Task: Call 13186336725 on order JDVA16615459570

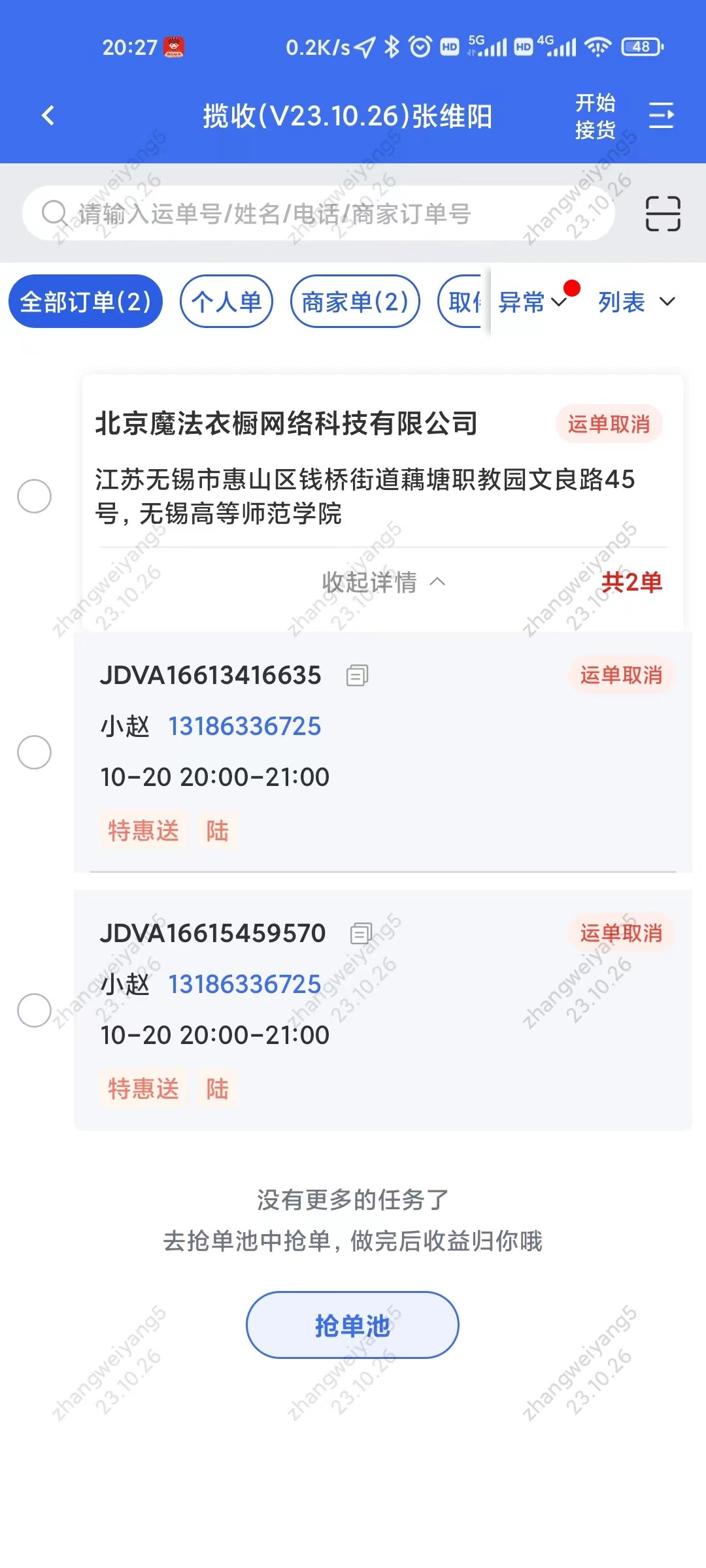Action: pos(244,985)
